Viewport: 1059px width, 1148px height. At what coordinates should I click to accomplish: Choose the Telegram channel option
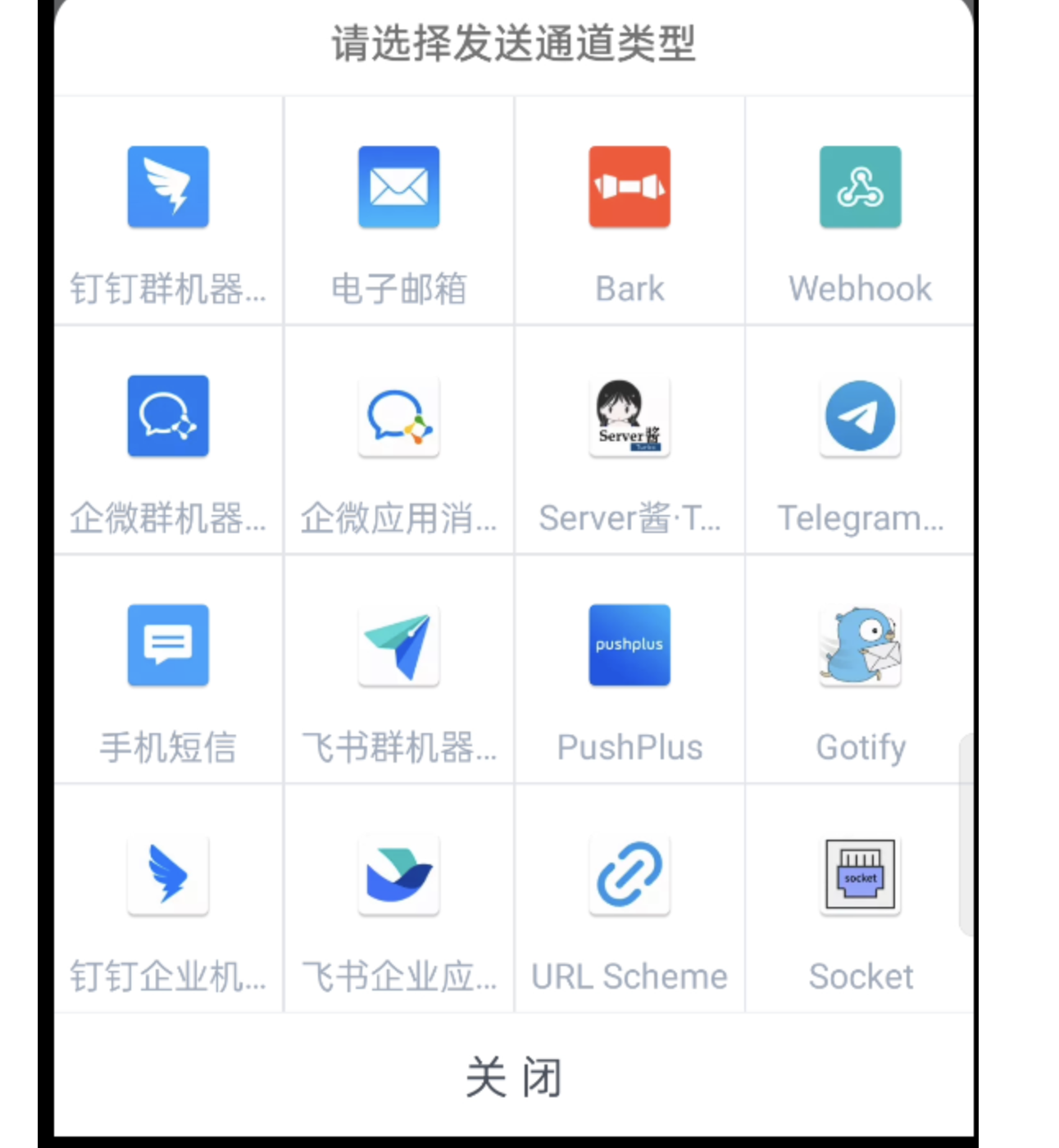[860, 440]
